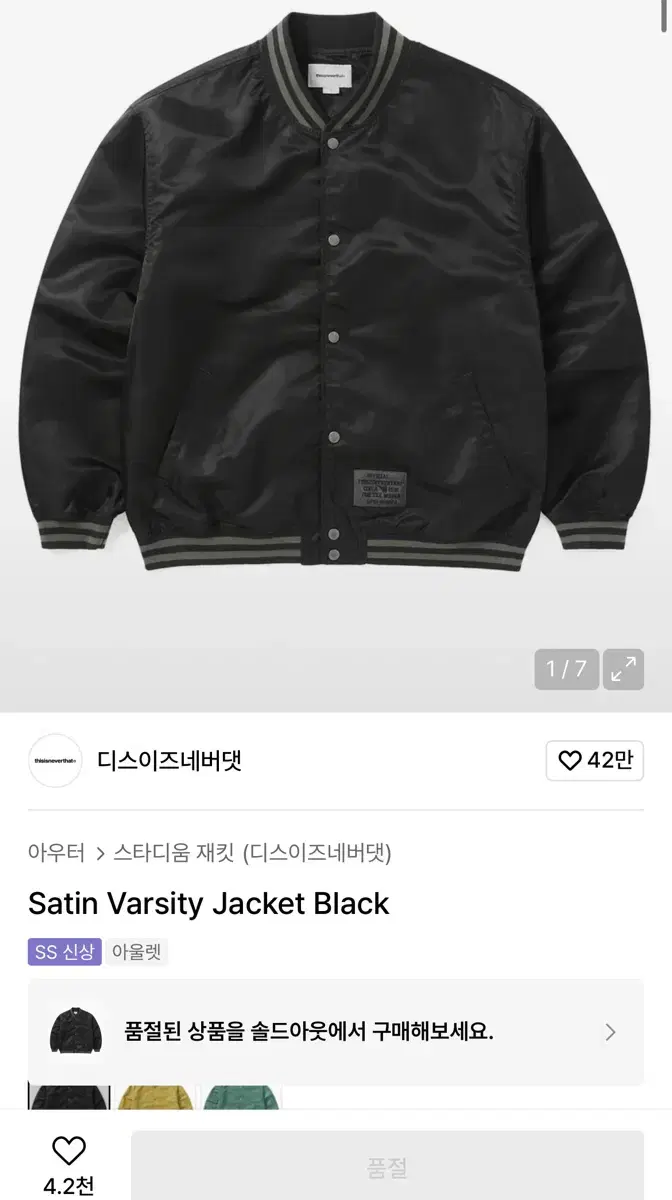Open the 디스이즈네버댓 brand page

click(x=169, y=761)
